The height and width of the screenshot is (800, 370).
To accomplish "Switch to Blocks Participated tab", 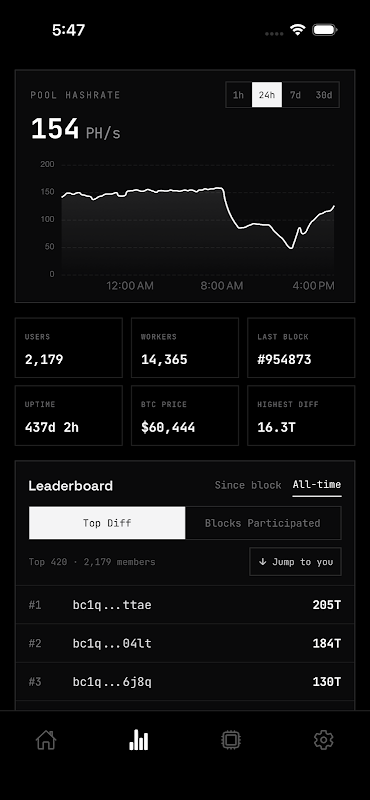I will [263, 523].
